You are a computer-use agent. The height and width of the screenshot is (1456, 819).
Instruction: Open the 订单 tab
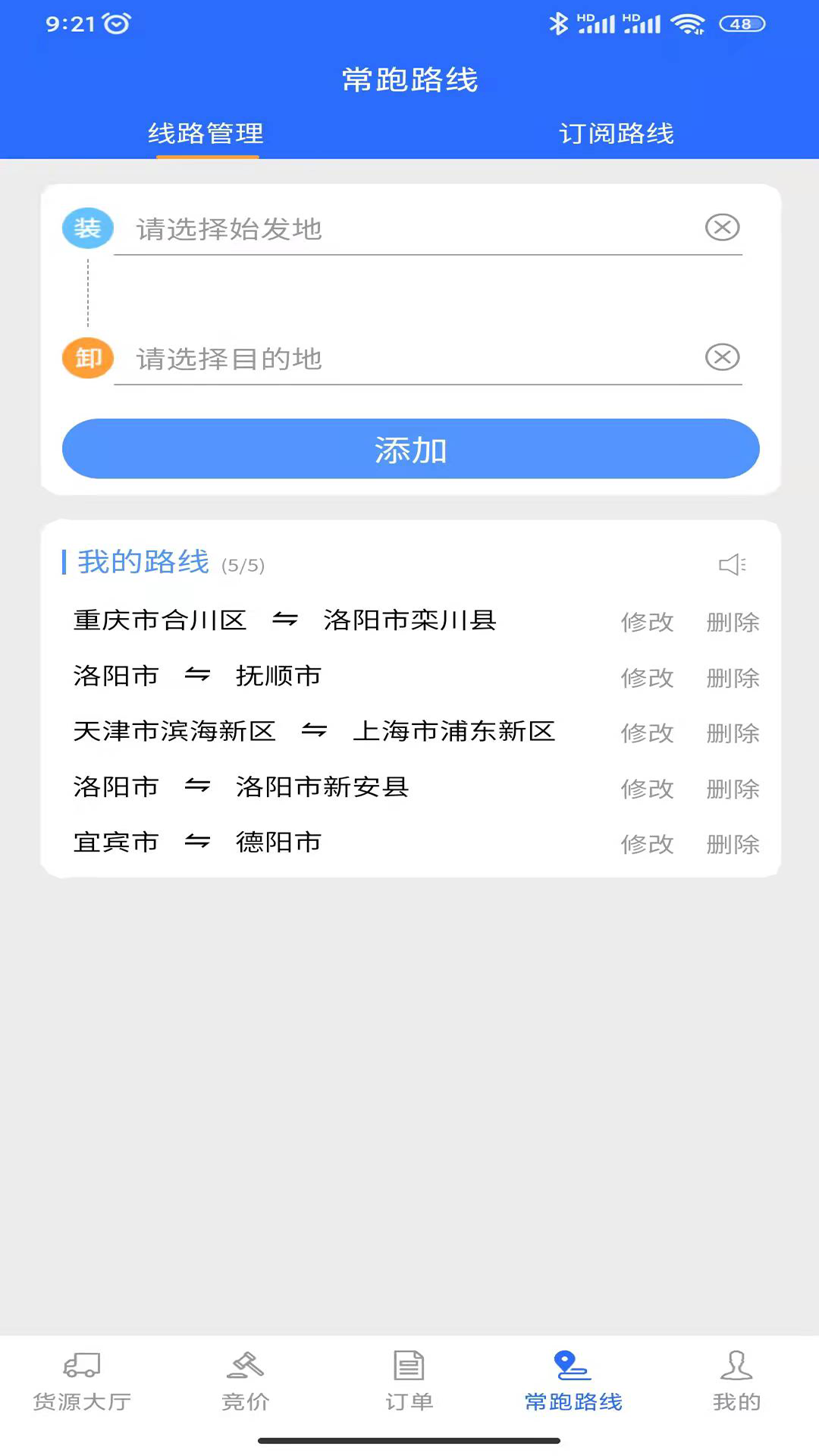coord(409,1382)
